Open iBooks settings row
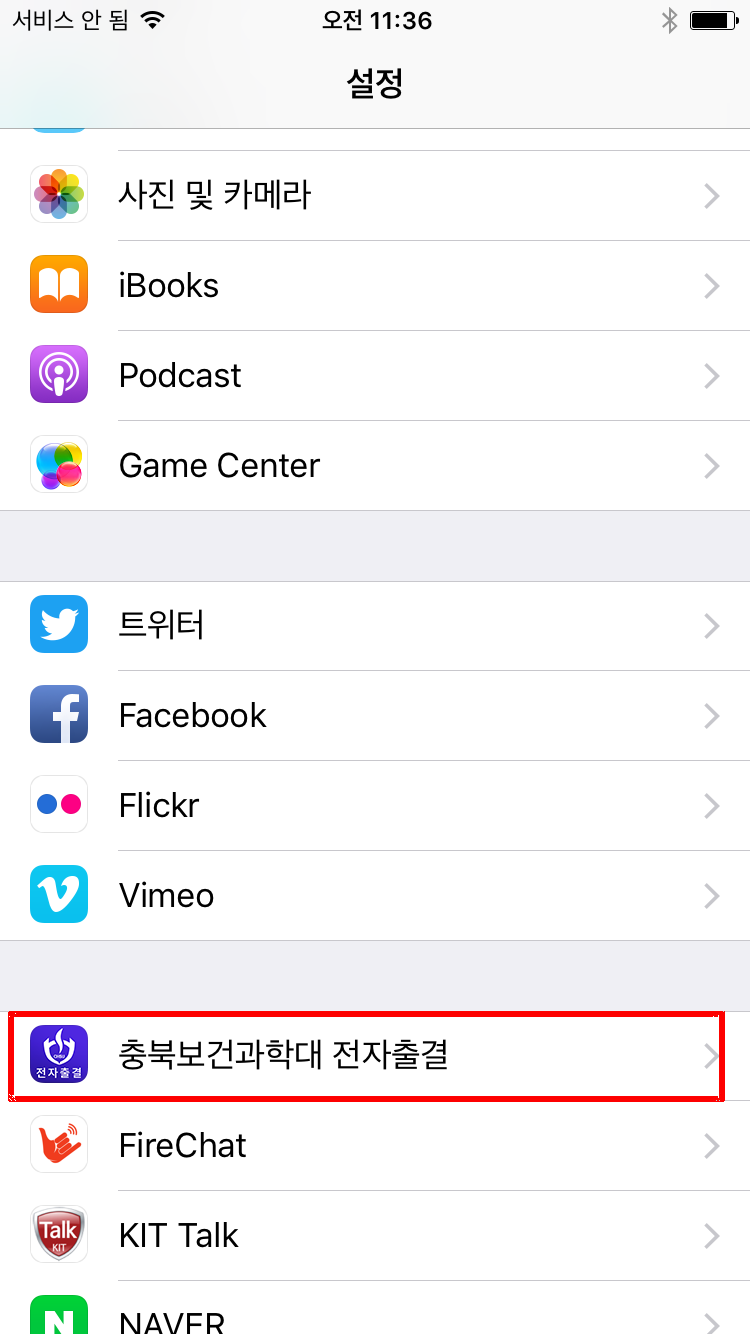The image size is (750, 1334). [375, 286]
